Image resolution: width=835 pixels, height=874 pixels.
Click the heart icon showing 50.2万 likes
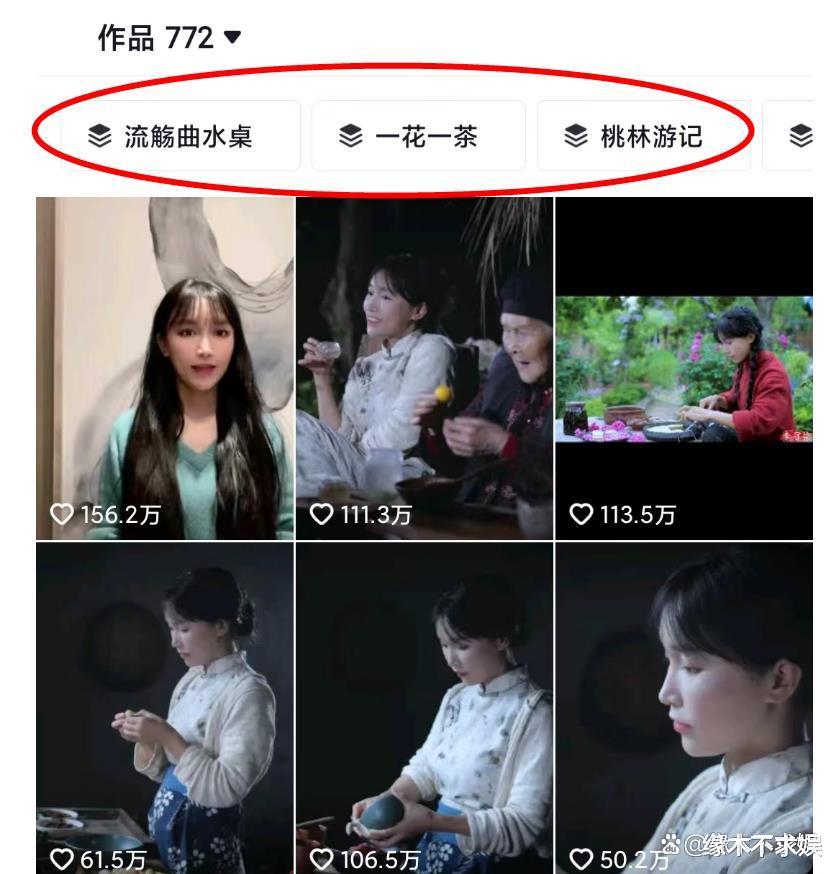(580, 858)
